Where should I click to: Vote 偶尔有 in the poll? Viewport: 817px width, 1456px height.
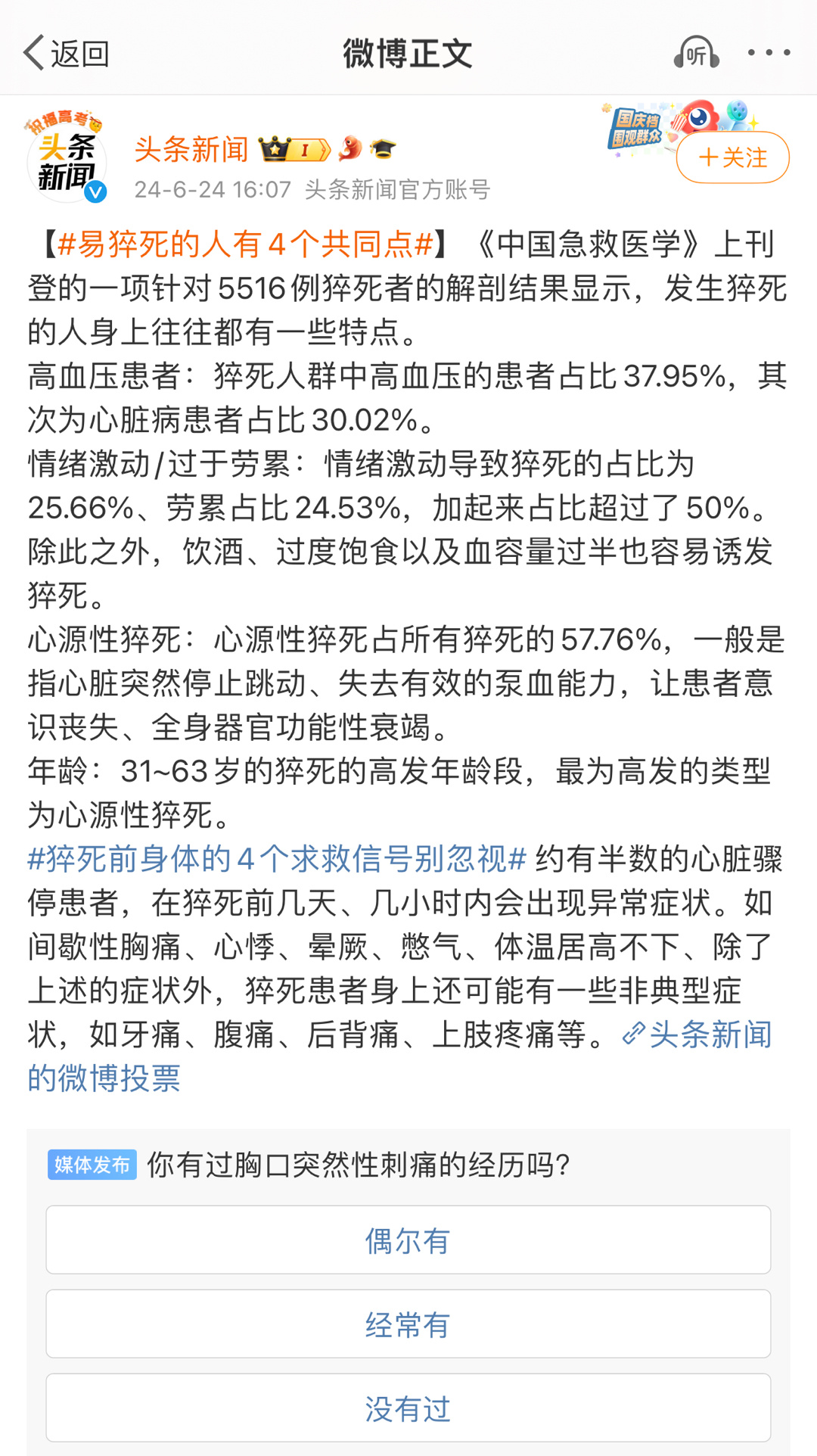click(x=408, y=1240)
